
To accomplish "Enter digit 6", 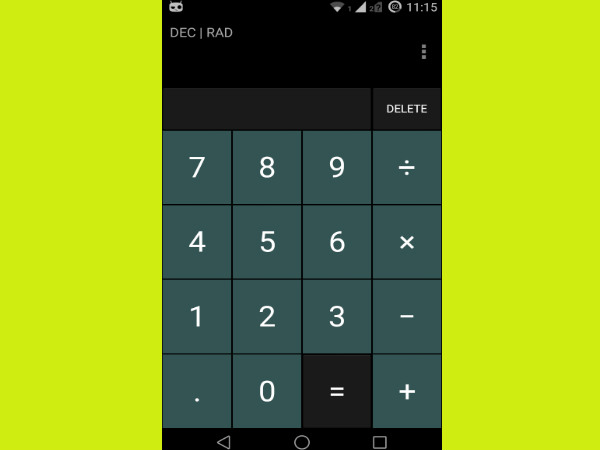I will [337, 242].
